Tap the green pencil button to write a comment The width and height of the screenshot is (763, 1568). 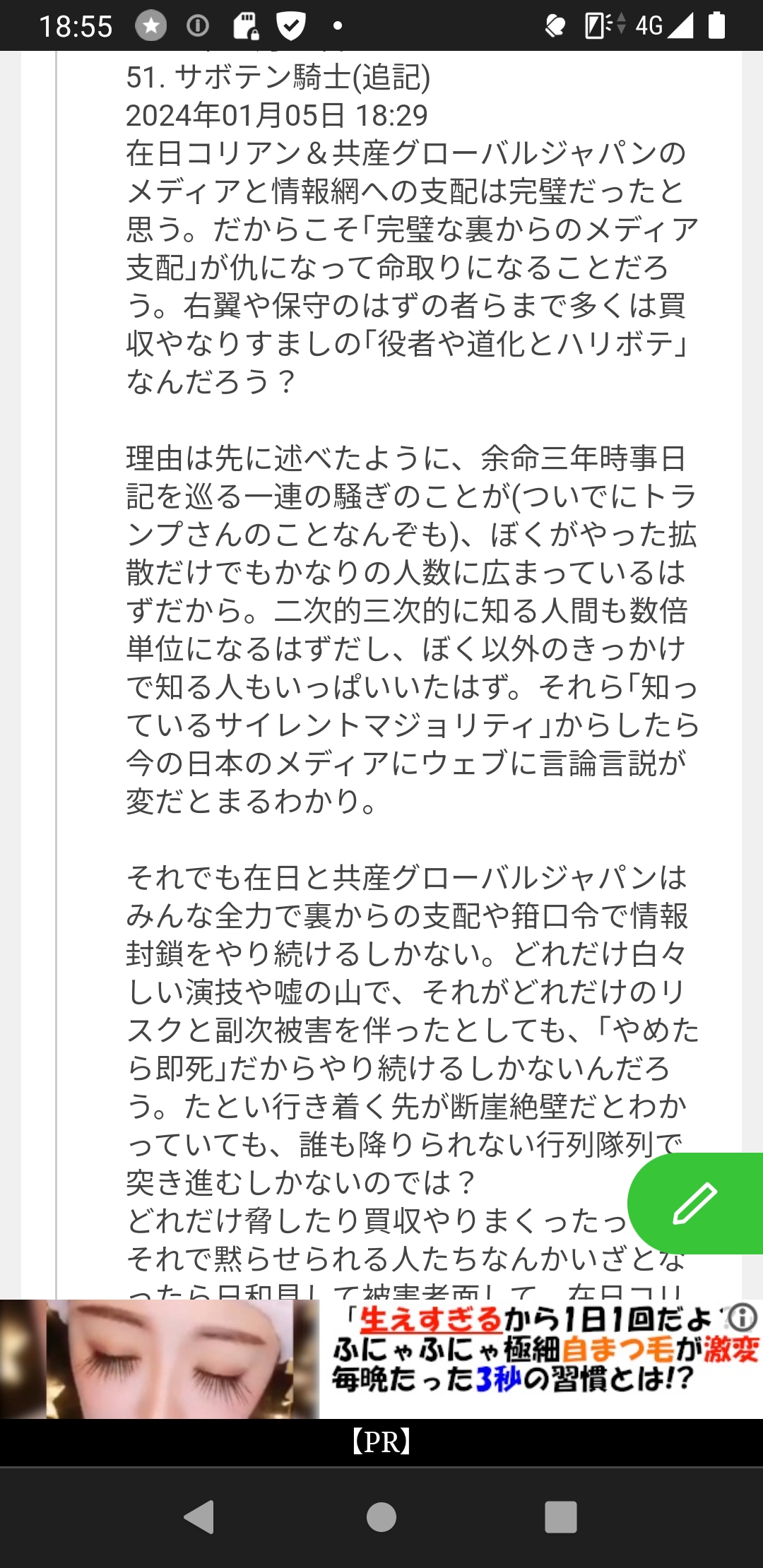click(695, 1203)
